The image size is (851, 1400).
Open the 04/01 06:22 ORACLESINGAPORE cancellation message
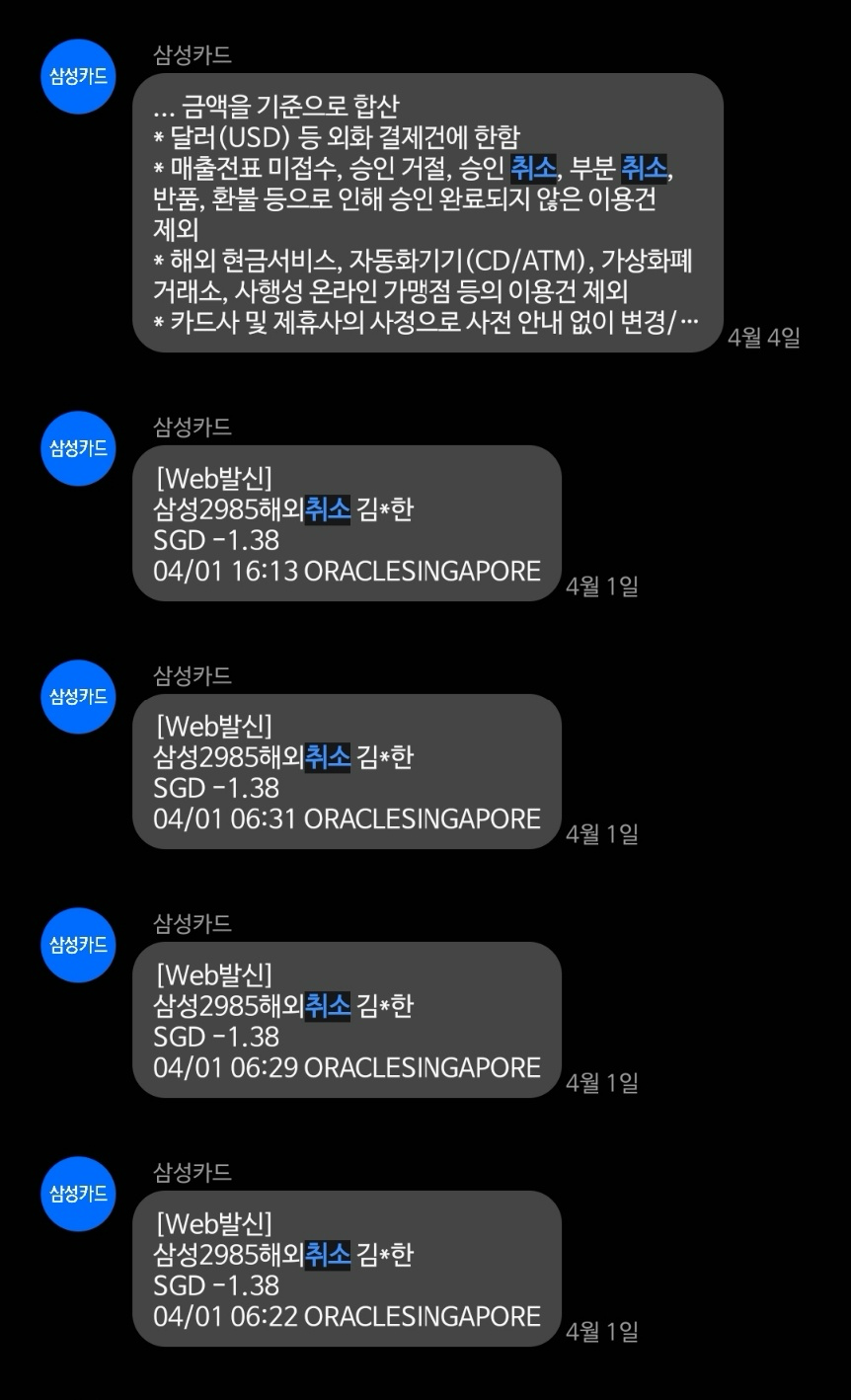347,1269
